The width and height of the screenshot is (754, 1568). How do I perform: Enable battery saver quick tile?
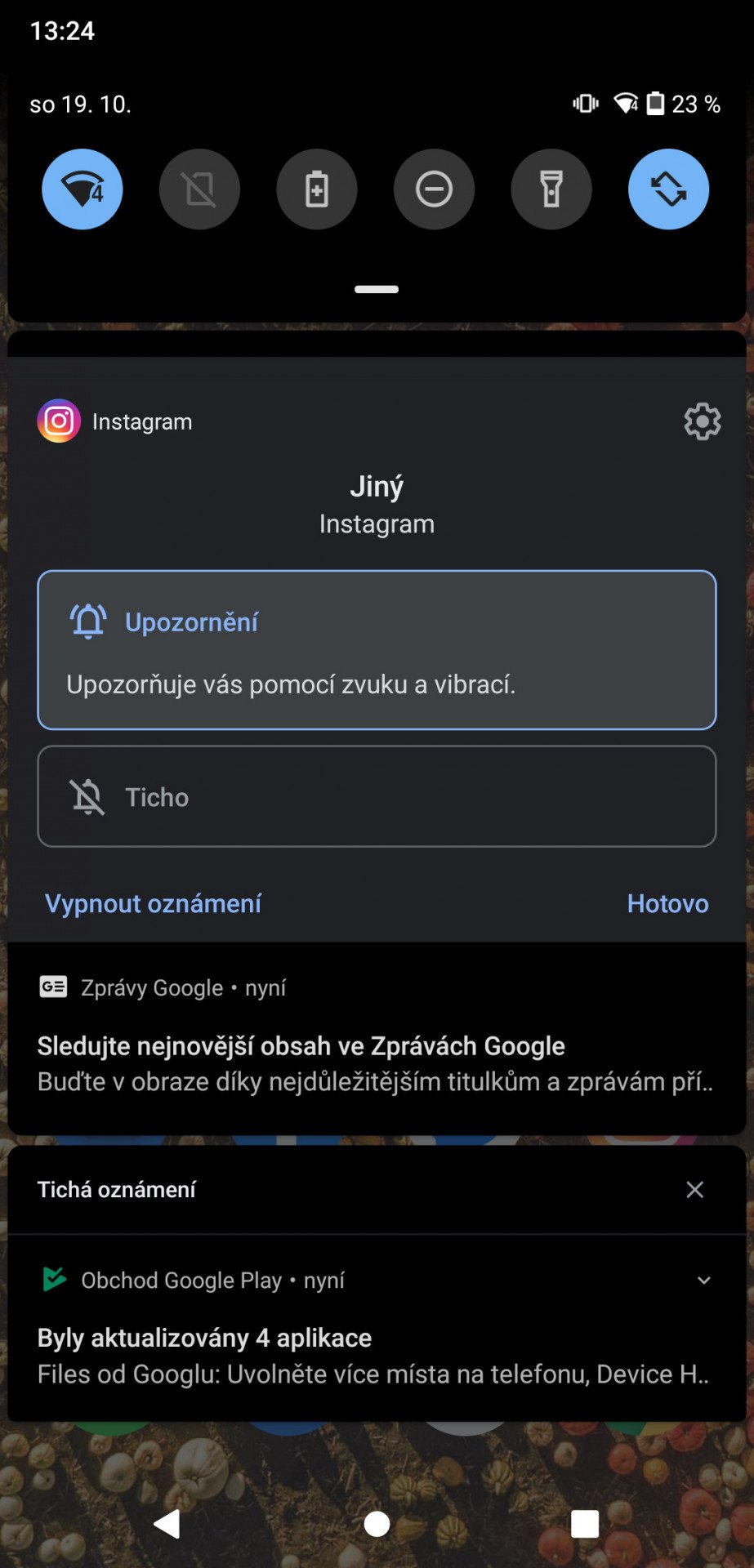(x=317, y=189)
